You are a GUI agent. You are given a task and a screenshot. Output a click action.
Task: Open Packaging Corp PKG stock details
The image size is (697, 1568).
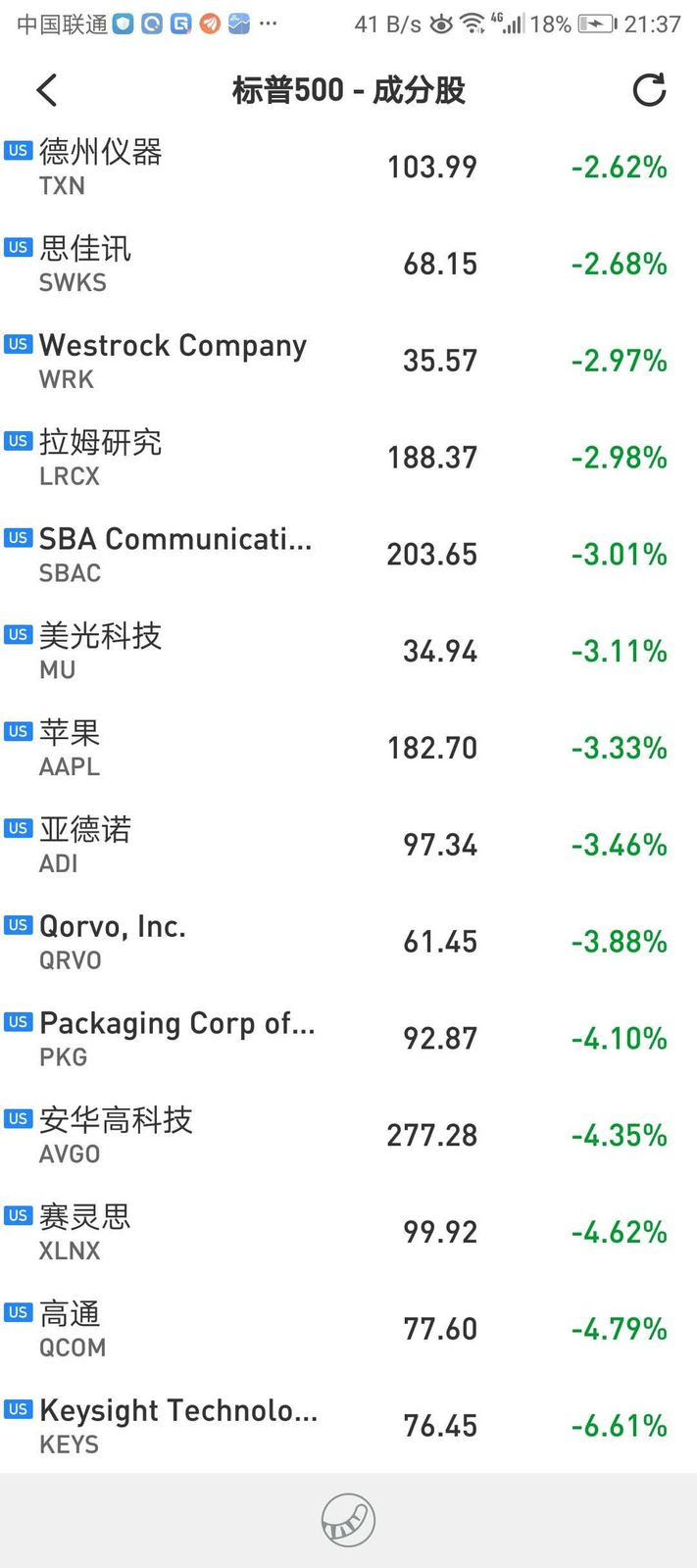point(348,1040)
